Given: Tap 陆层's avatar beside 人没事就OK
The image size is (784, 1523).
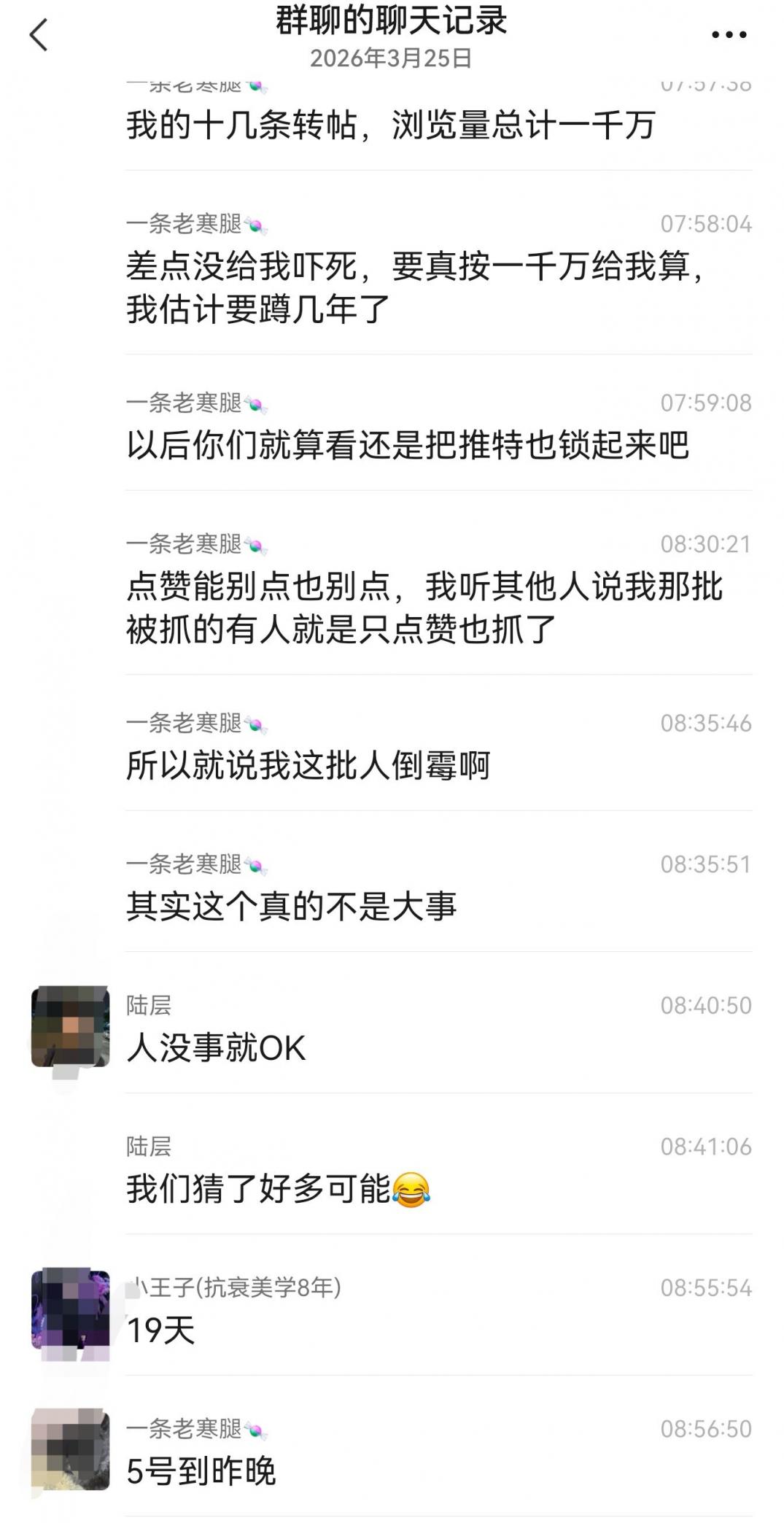Looking at the screenshot, I should (x=70, y=1026).
